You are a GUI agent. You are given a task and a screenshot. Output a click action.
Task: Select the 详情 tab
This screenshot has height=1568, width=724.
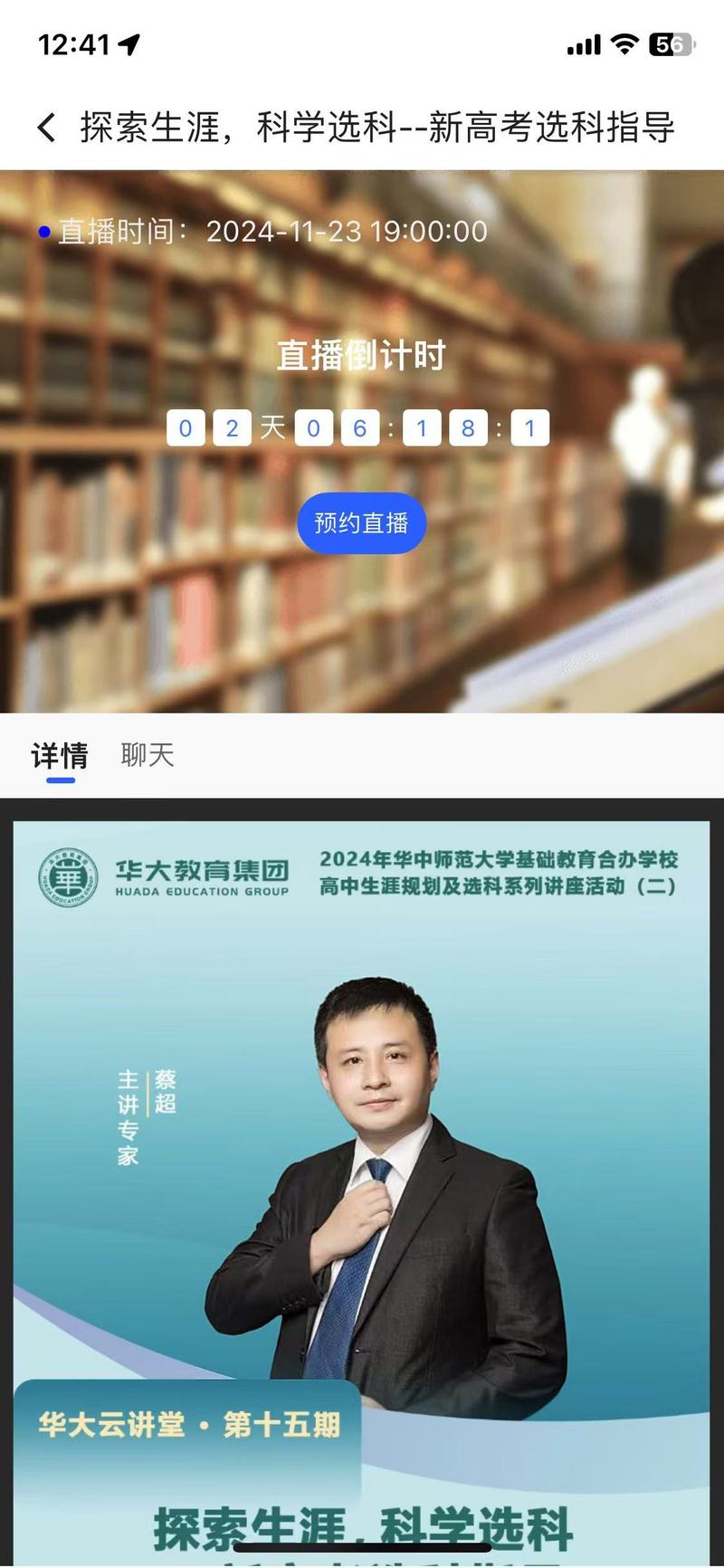[60, 755]
